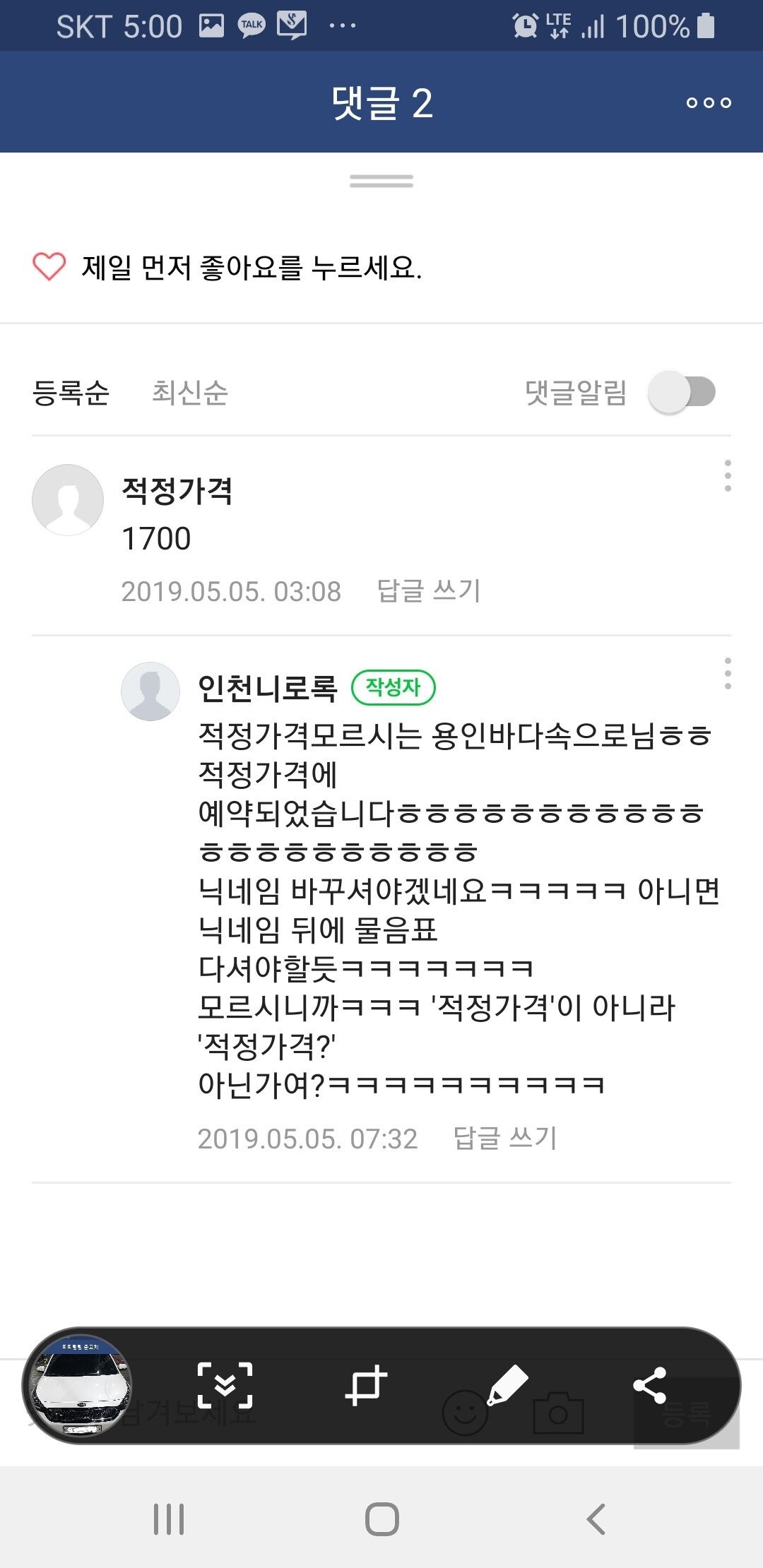Switch to the 등록순 sort tab
Screen dimensions: 763x1568
coord(71,393)
